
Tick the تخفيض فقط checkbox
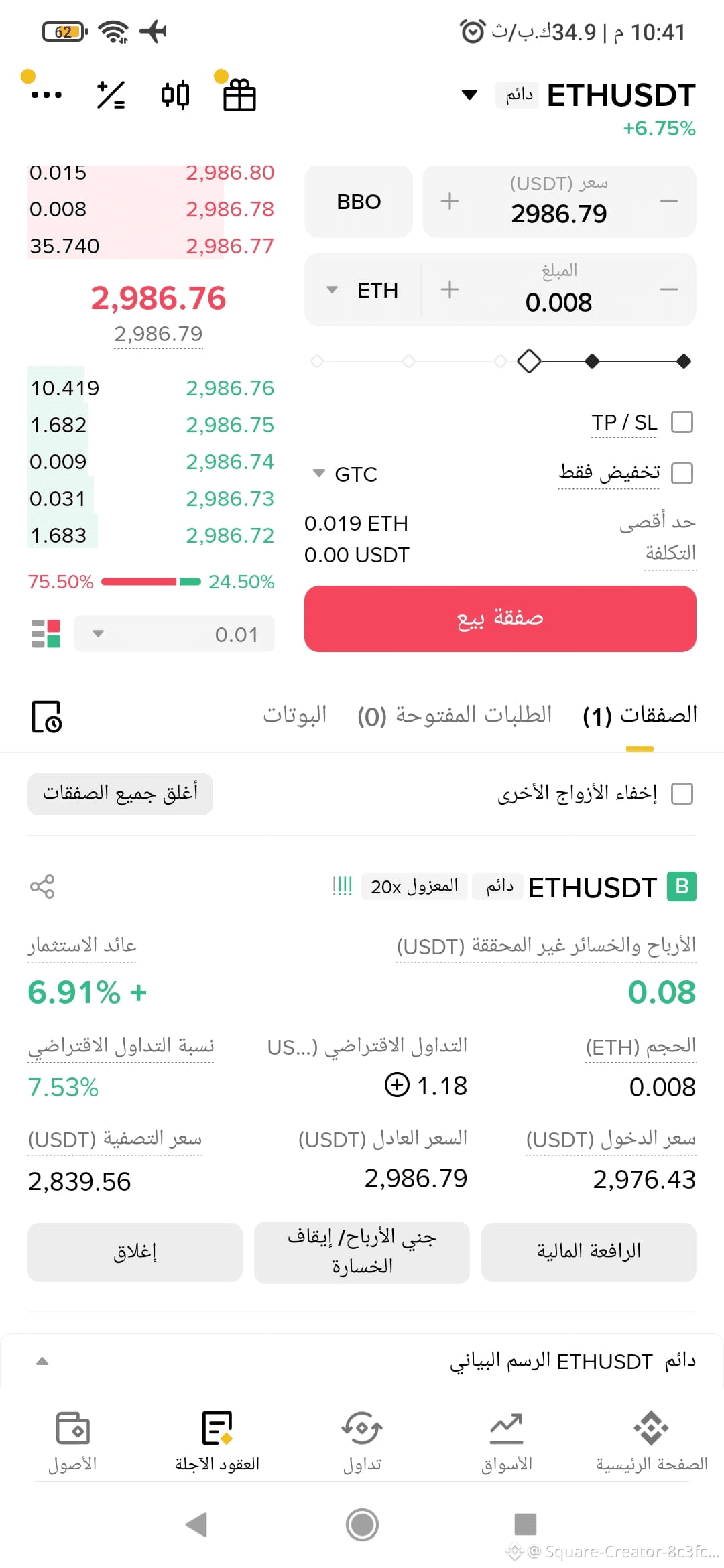(x=682, y=473)
